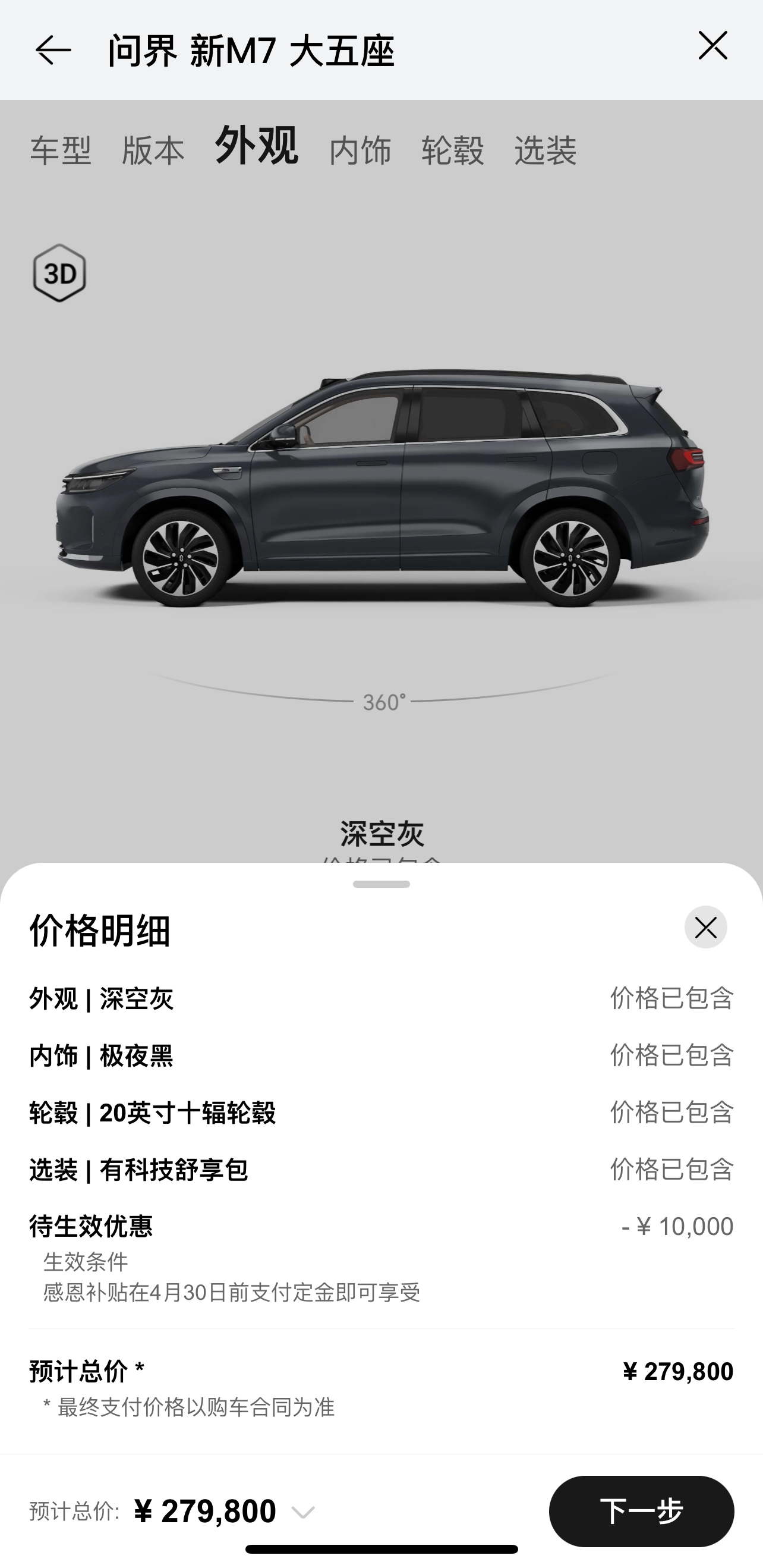
Task: Open the 选装 tab
Action: click(x=545, y=150)
